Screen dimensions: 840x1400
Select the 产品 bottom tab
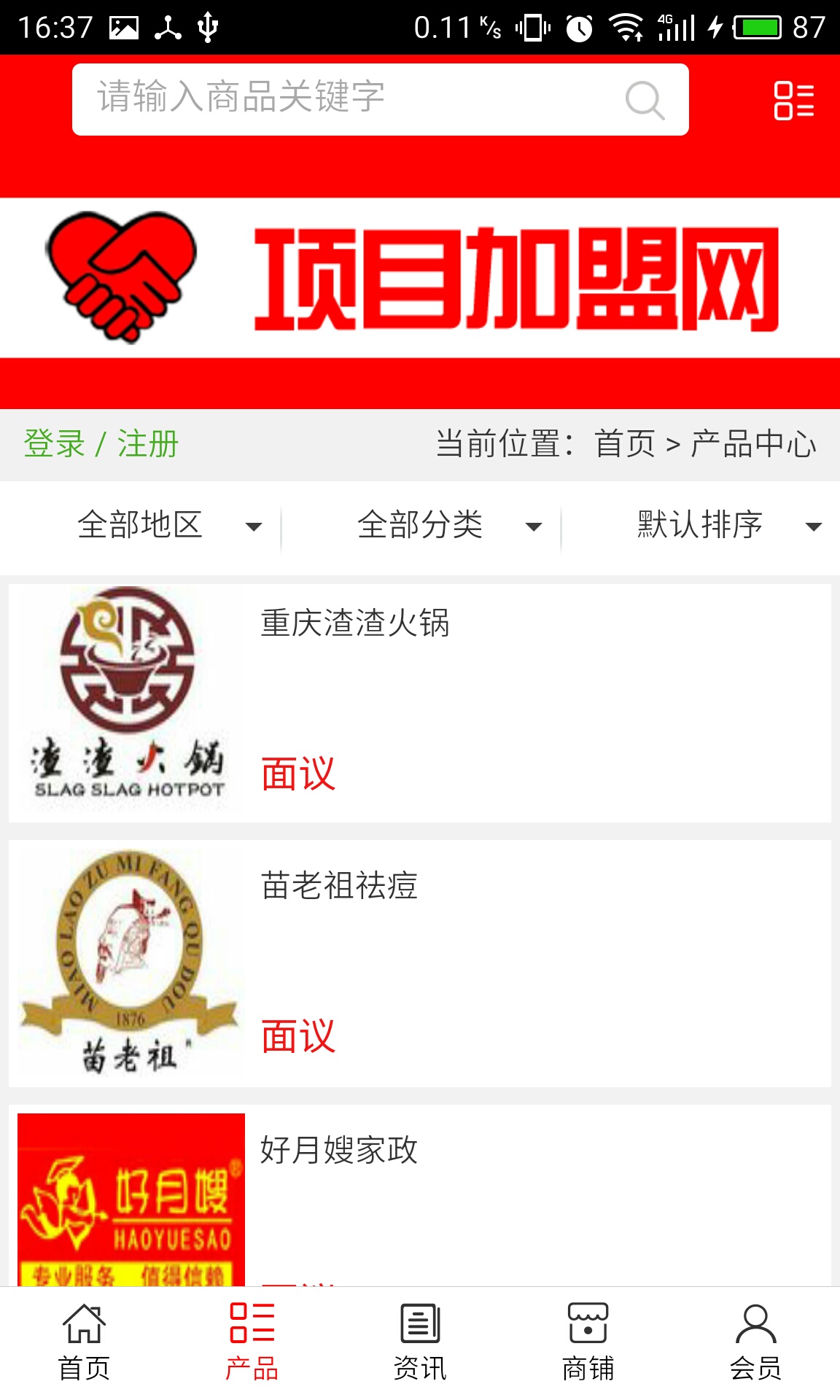[252, 1343]
